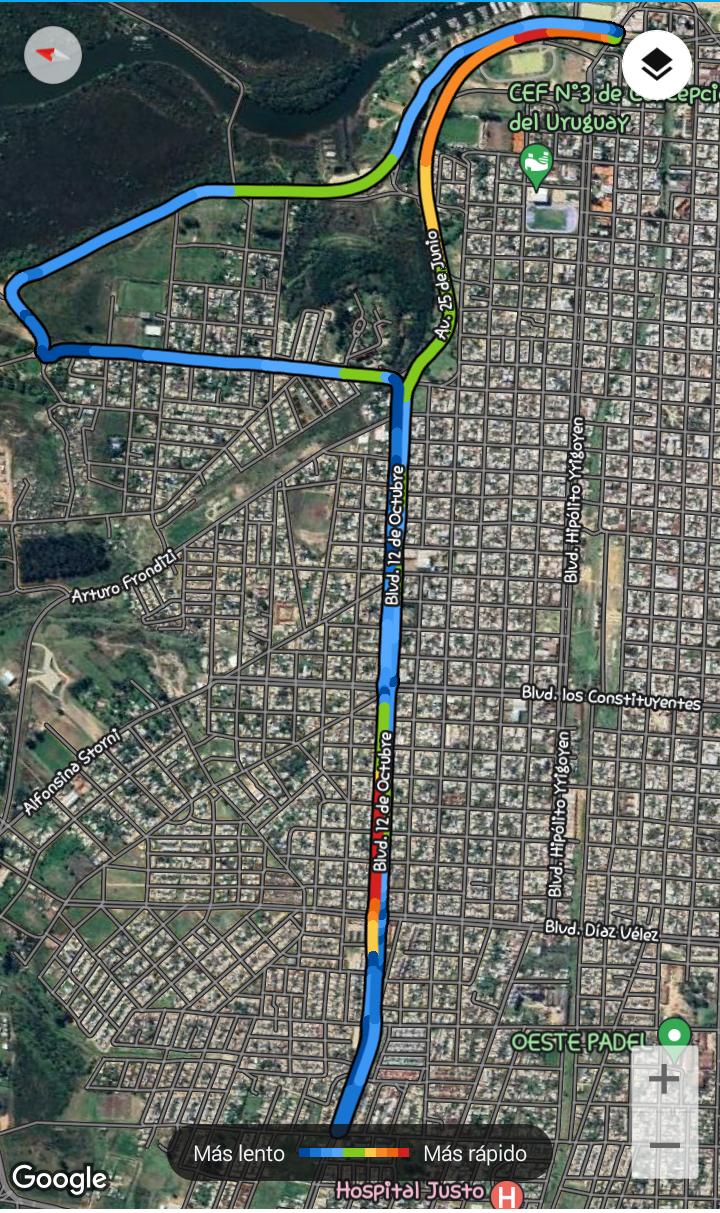Zoom out with the minus button
This screenshot has height=1213, width=720.
pyautogui.click(x=665, y=1145)
